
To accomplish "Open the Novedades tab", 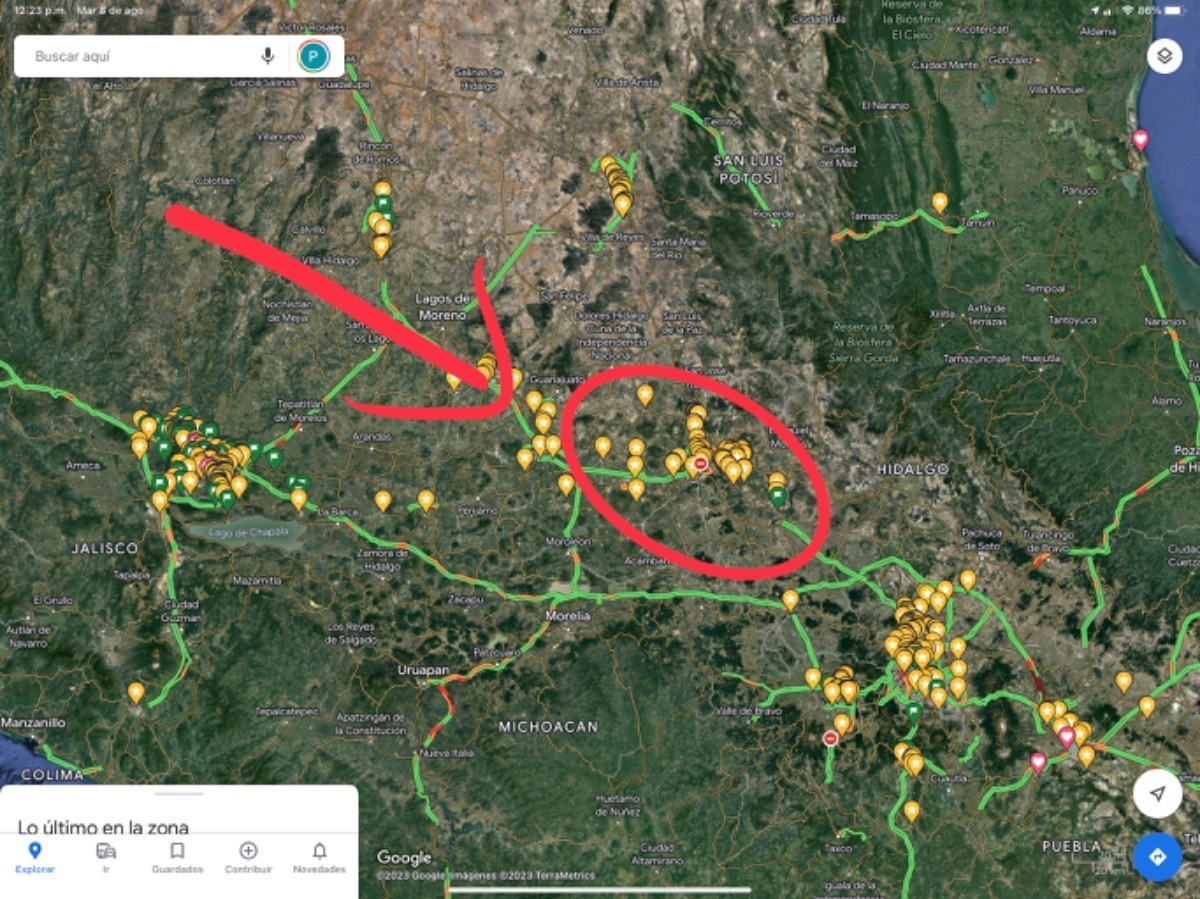I will [x=319, y=857].
